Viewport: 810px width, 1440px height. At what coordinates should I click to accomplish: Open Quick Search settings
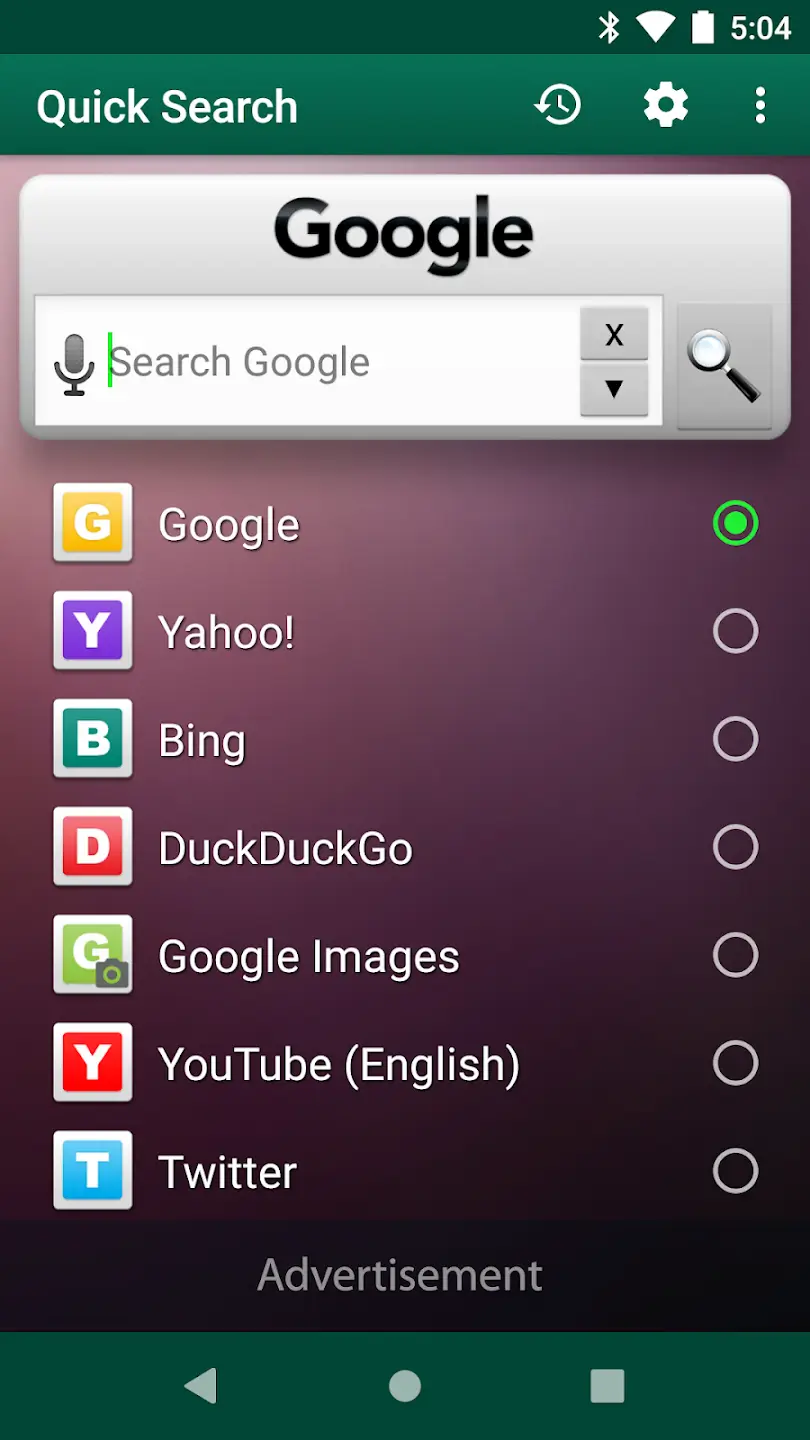[665, 104]
